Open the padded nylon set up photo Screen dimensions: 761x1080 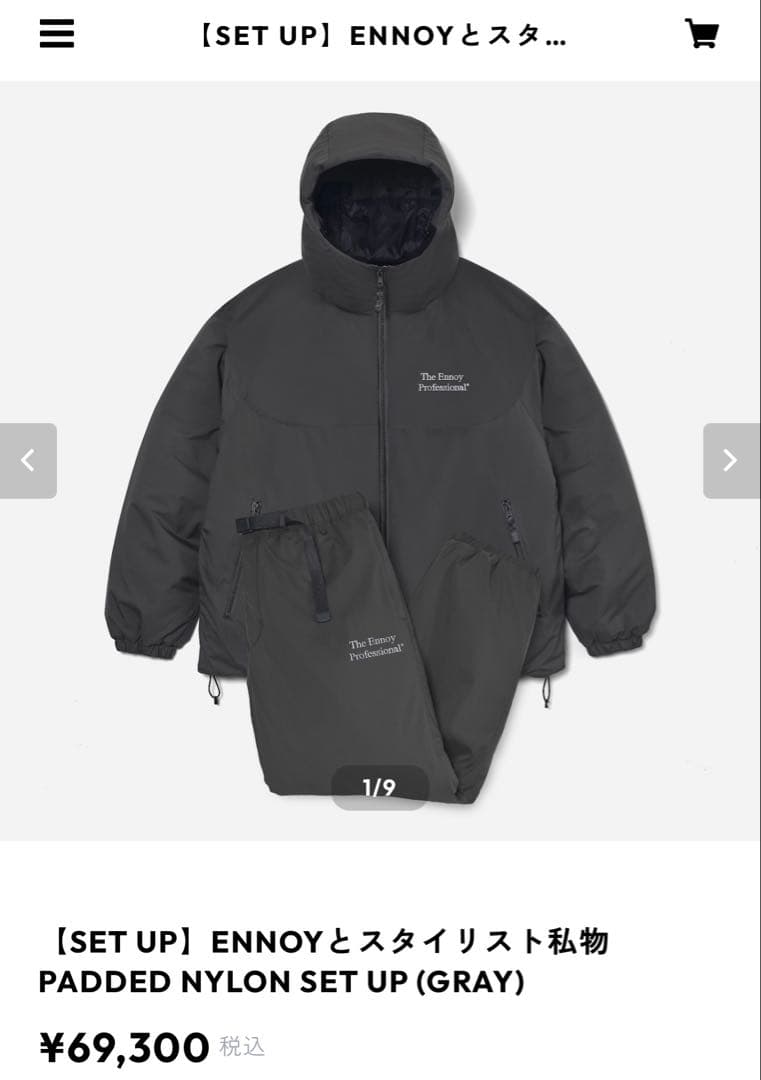[x=380, y=440]
